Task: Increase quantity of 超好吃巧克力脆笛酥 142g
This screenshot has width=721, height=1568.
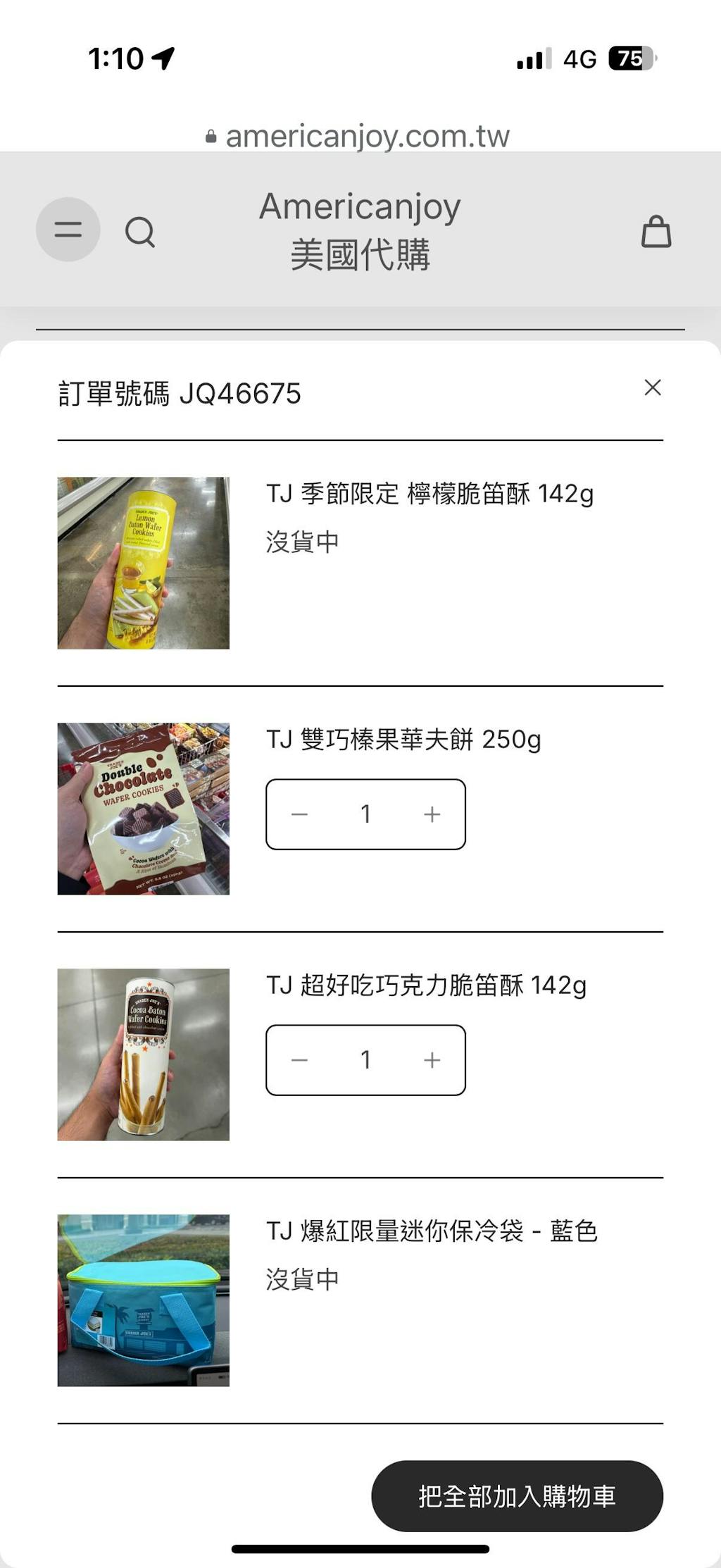Action: click(432, 1060)
